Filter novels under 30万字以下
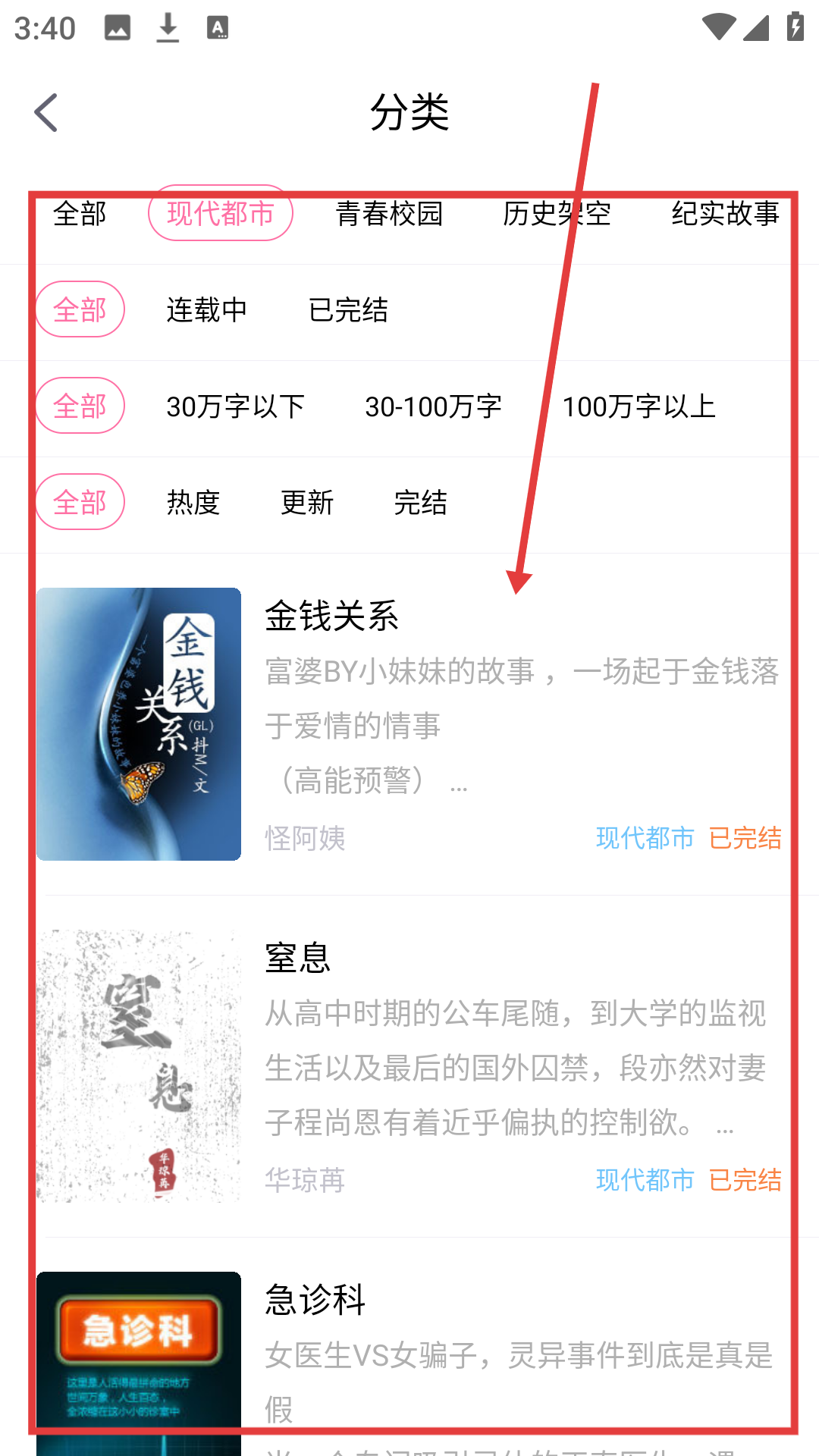Viewport: 819px width, 1456px height. (x=235, y=406)
